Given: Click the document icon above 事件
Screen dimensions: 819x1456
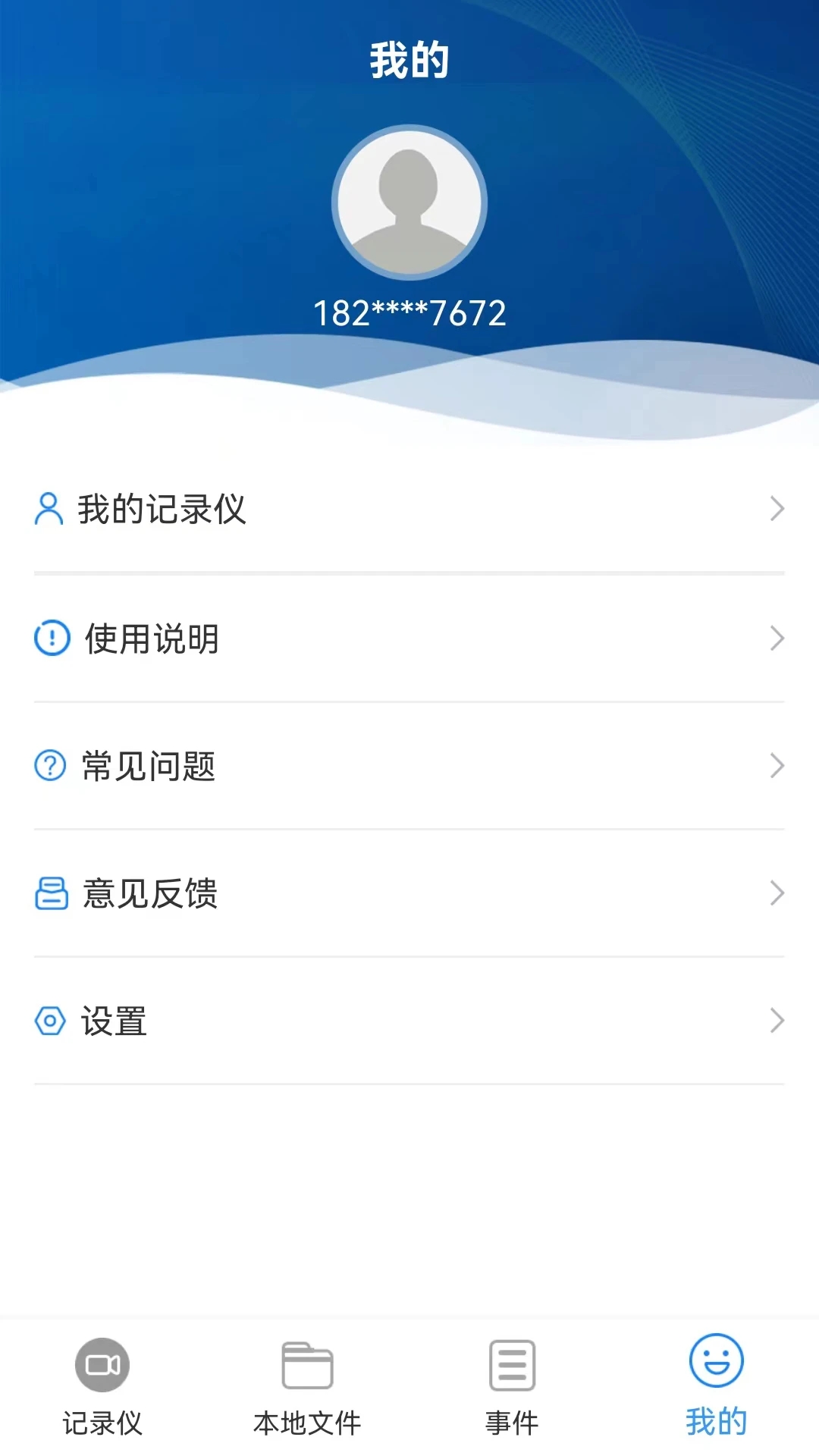Looking at the screenshot, I should coord(510,1365).
